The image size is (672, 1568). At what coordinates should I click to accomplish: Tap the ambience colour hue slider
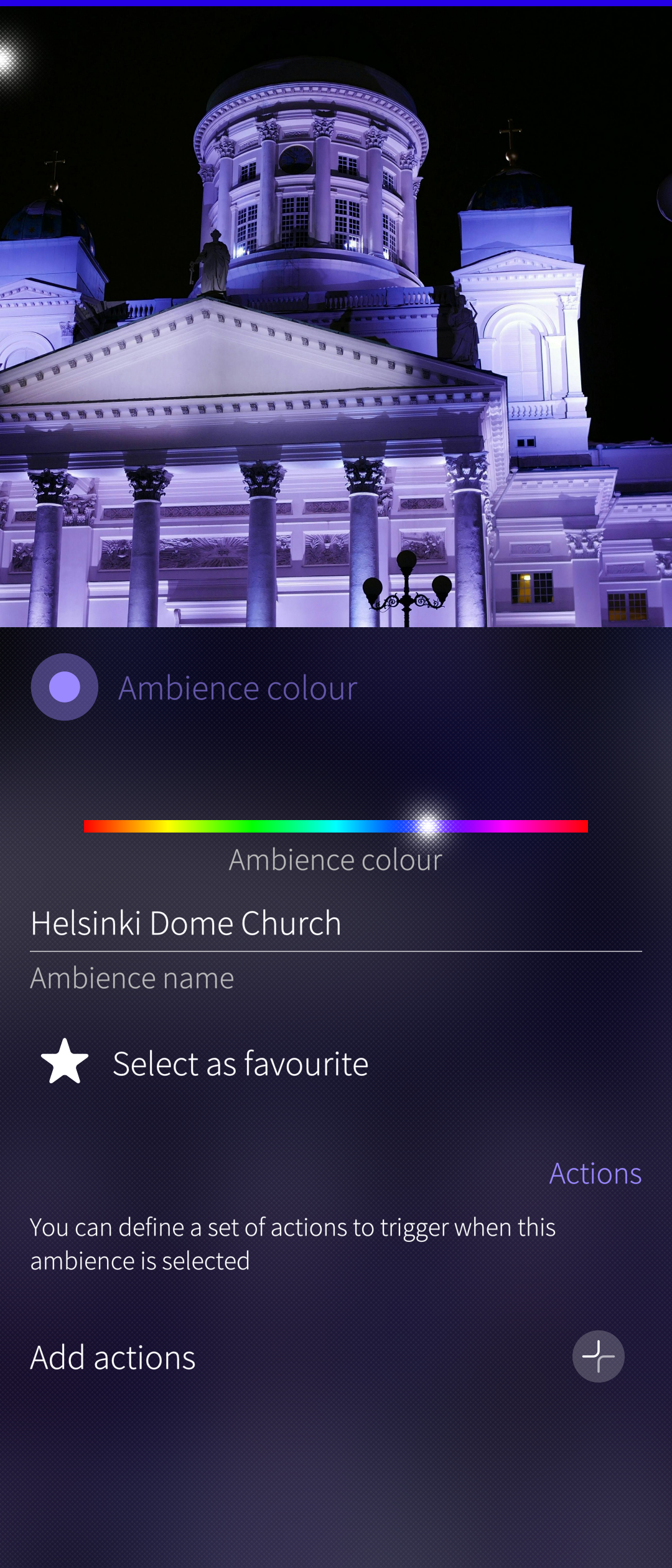(336, 826)
